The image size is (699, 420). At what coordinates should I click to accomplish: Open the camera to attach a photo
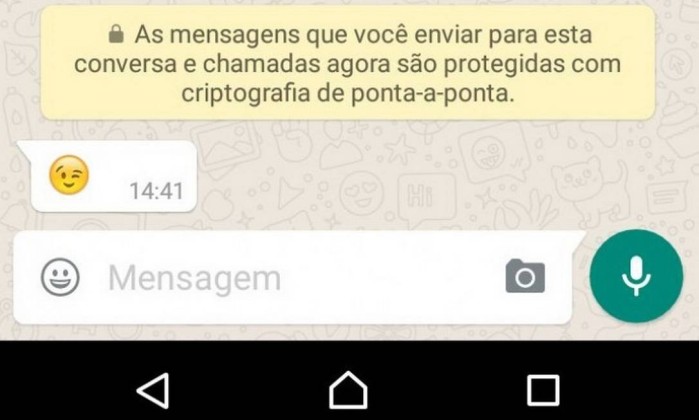coord(525,276)
